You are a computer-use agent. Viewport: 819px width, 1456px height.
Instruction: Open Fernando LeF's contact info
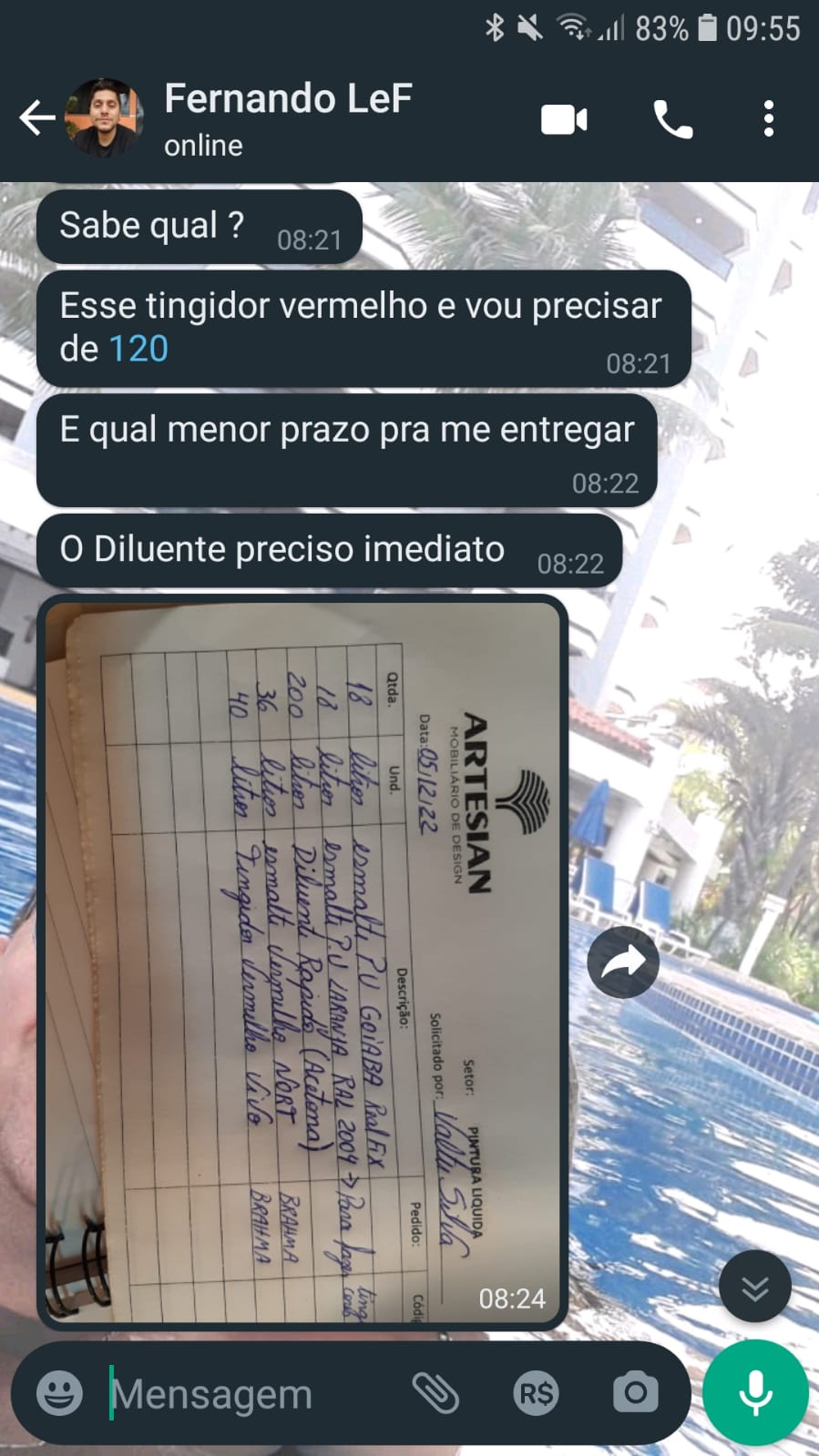tap(288, 118)
